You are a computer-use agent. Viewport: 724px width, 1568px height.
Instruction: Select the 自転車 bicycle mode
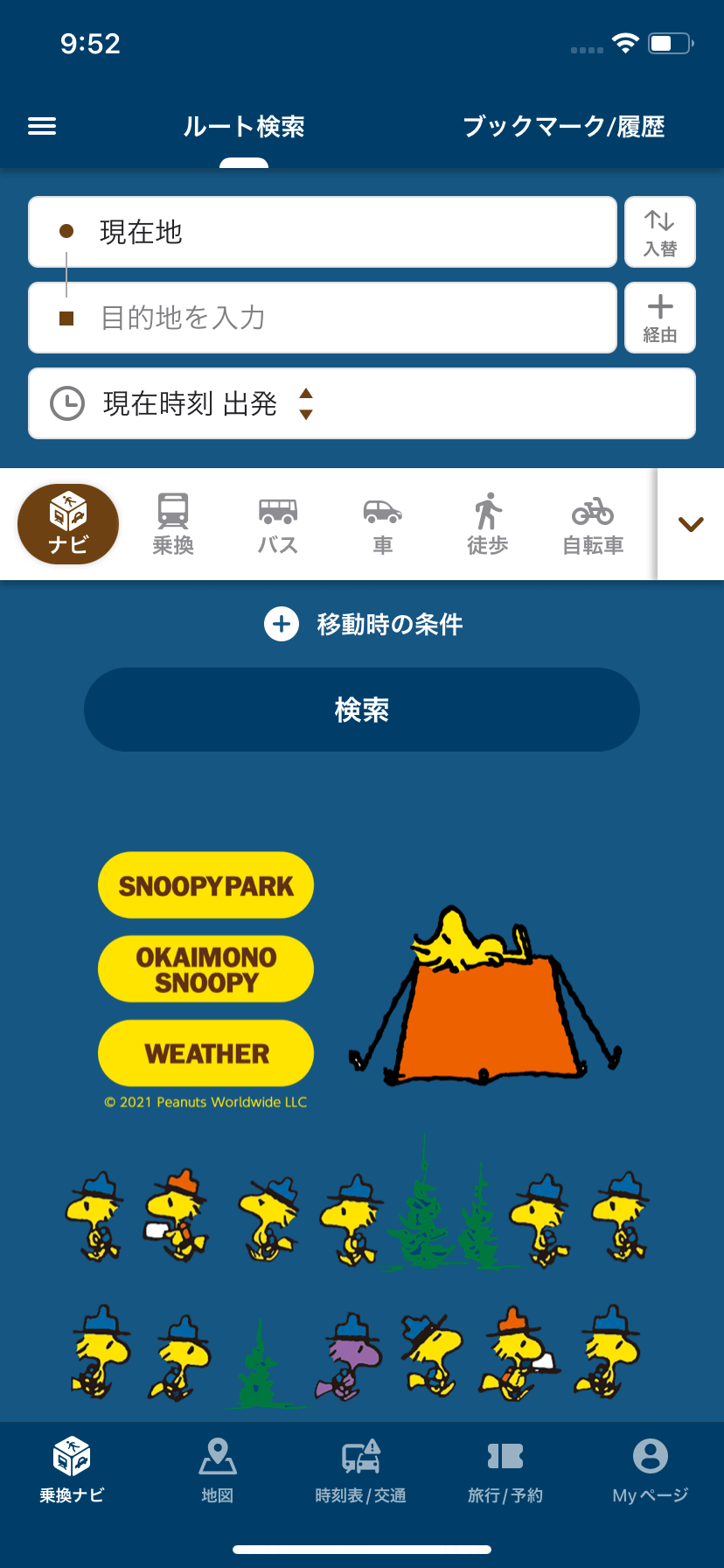pos(593,524)
